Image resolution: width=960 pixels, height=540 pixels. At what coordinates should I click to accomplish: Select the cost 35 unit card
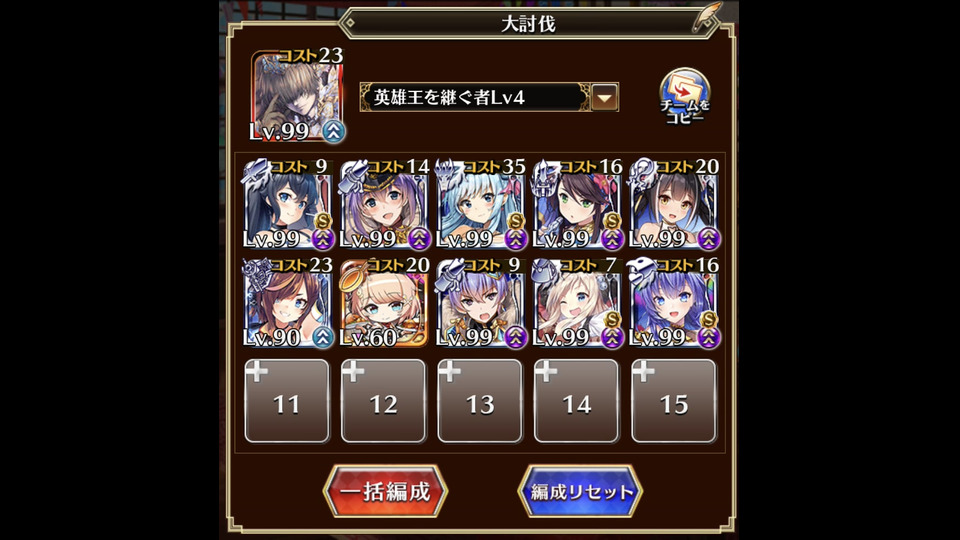(480, 205)
